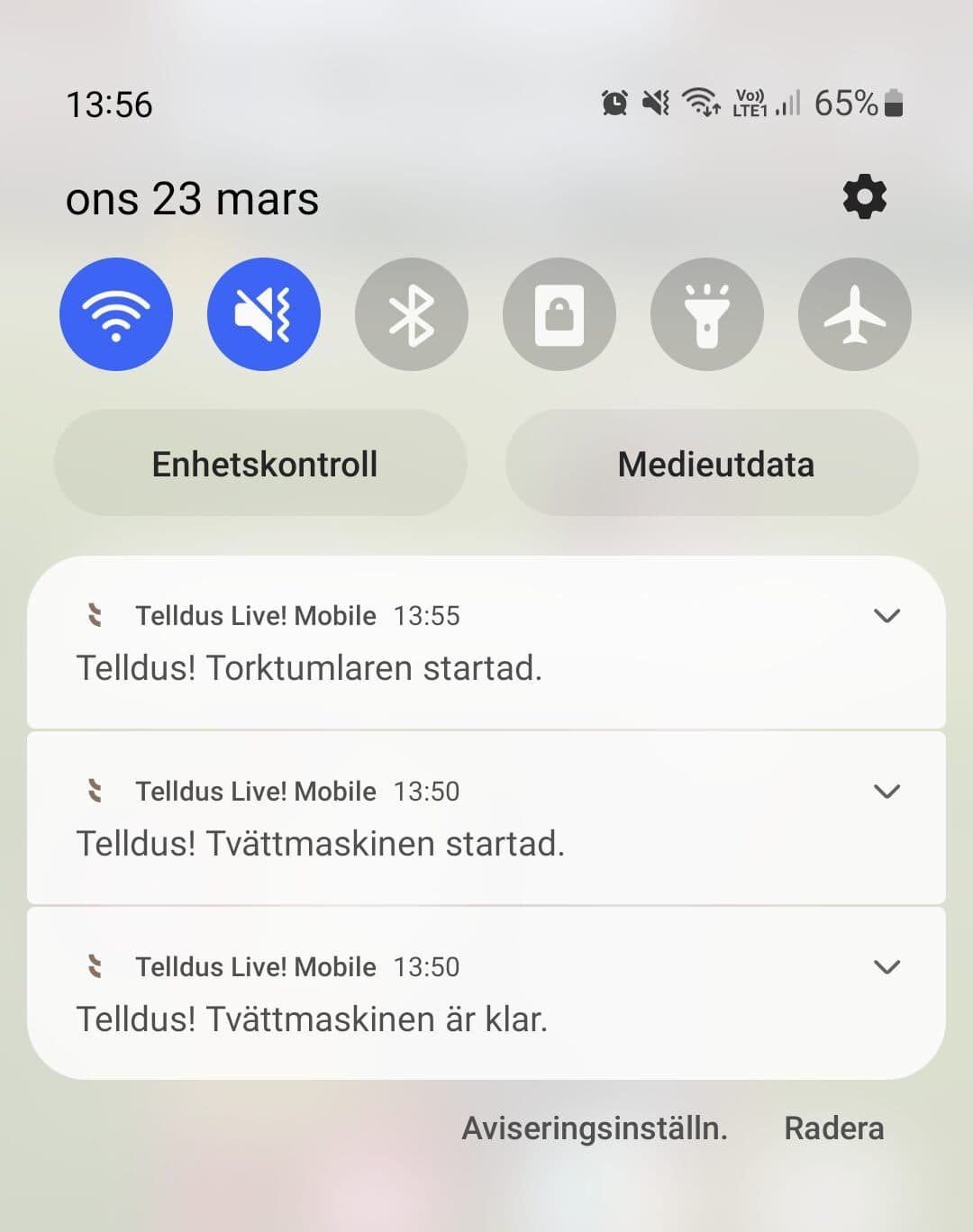Viewport: 973px width, 1232px height.
Task: Open settings via the gear icon
Action: click(x=864, y=196)
